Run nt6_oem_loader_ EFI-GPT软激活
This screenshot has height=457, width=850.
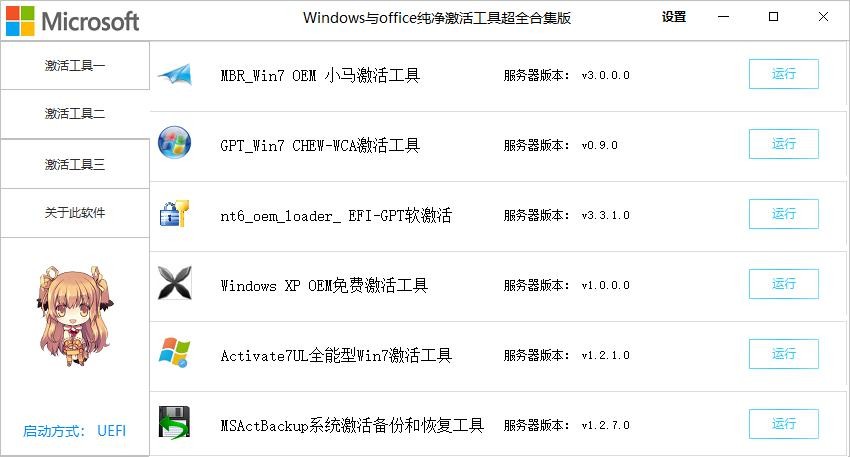[x=783, y=214]
